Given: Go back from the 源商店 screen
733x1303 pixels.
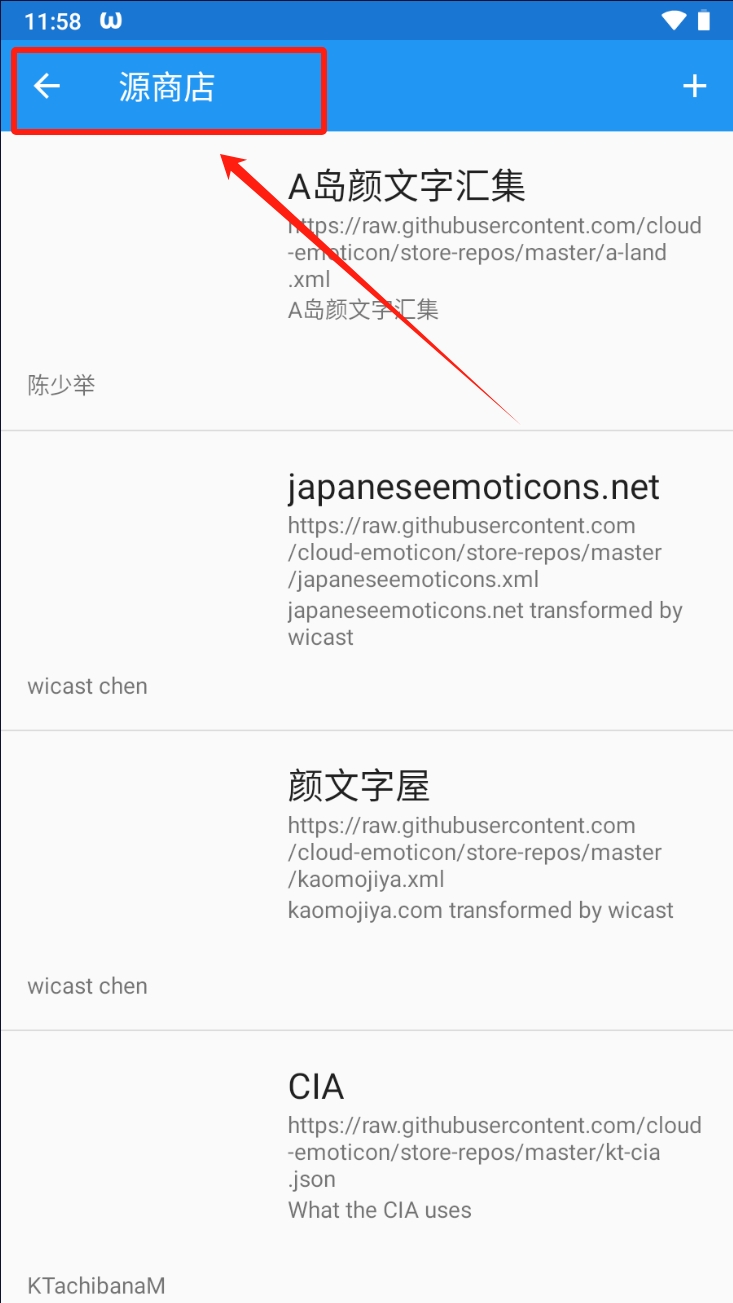Looking at the screenshot, I should tap(47, 87).
